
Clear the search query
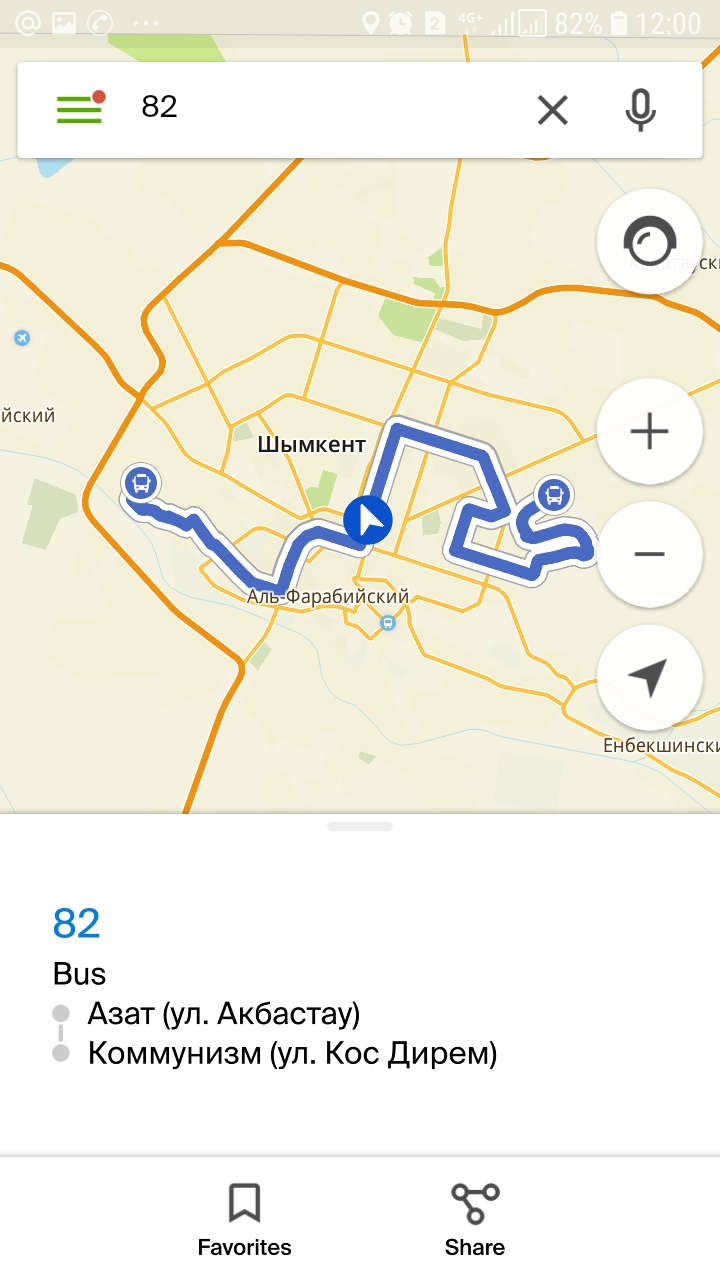pos(552,110)
